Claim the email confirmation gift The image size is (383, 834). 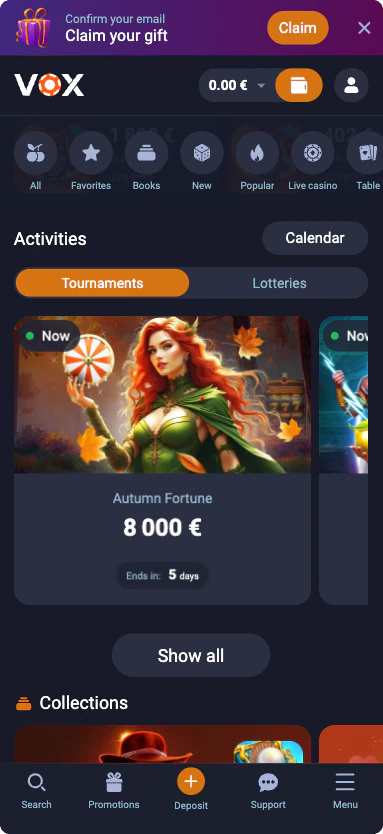297,28
